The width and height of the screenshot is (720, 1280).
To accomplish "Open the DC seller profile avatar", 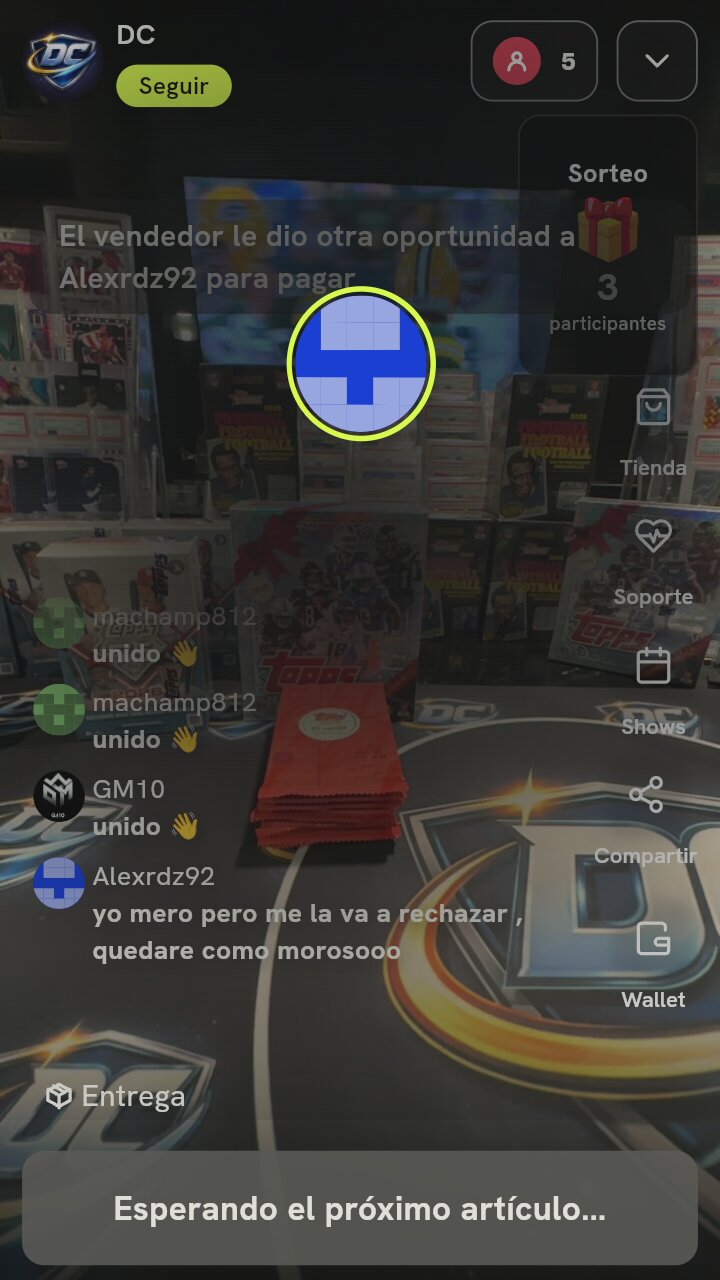I will pos(62,62).
